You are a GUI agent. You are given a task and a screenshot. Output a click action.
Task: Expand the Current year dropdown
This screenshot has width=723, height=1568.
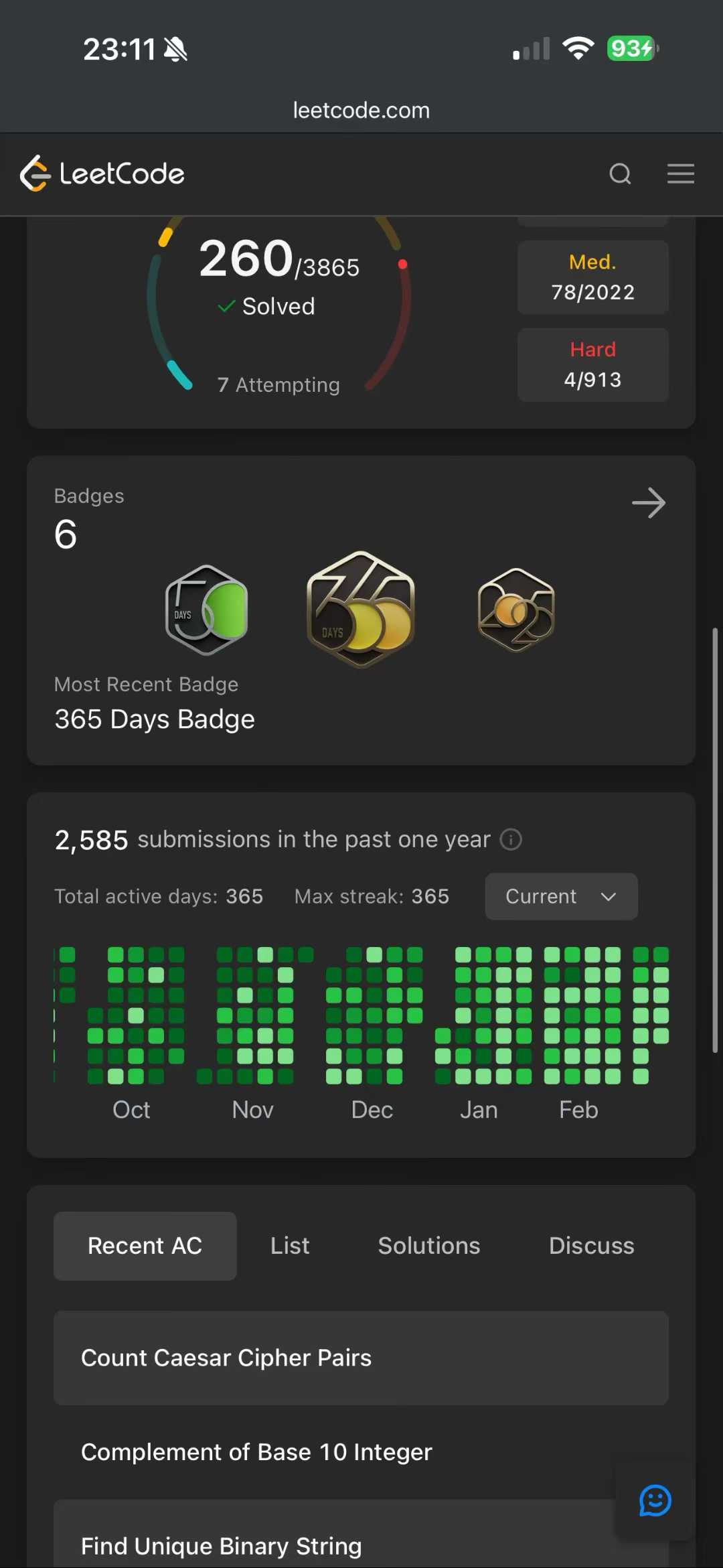coord(561,896)
